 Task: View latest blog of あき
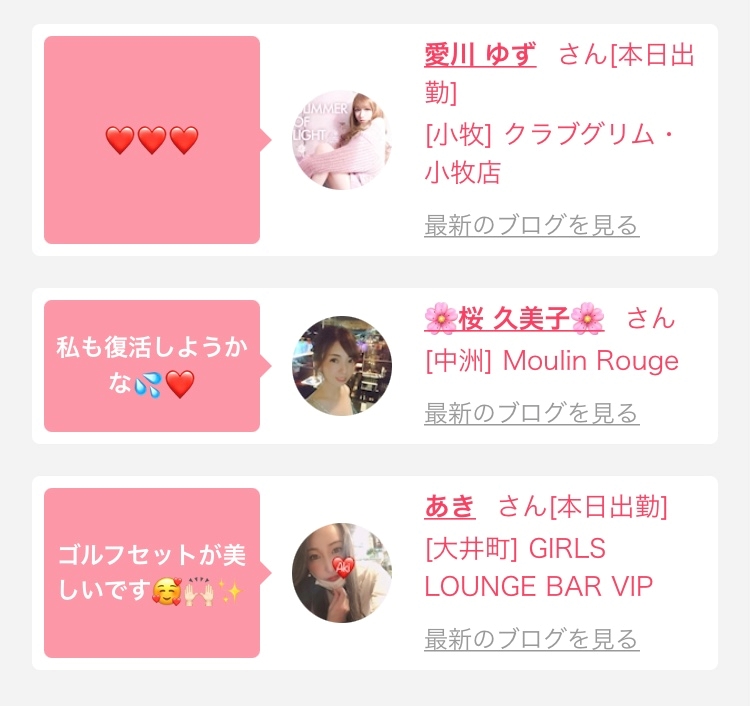531,638
